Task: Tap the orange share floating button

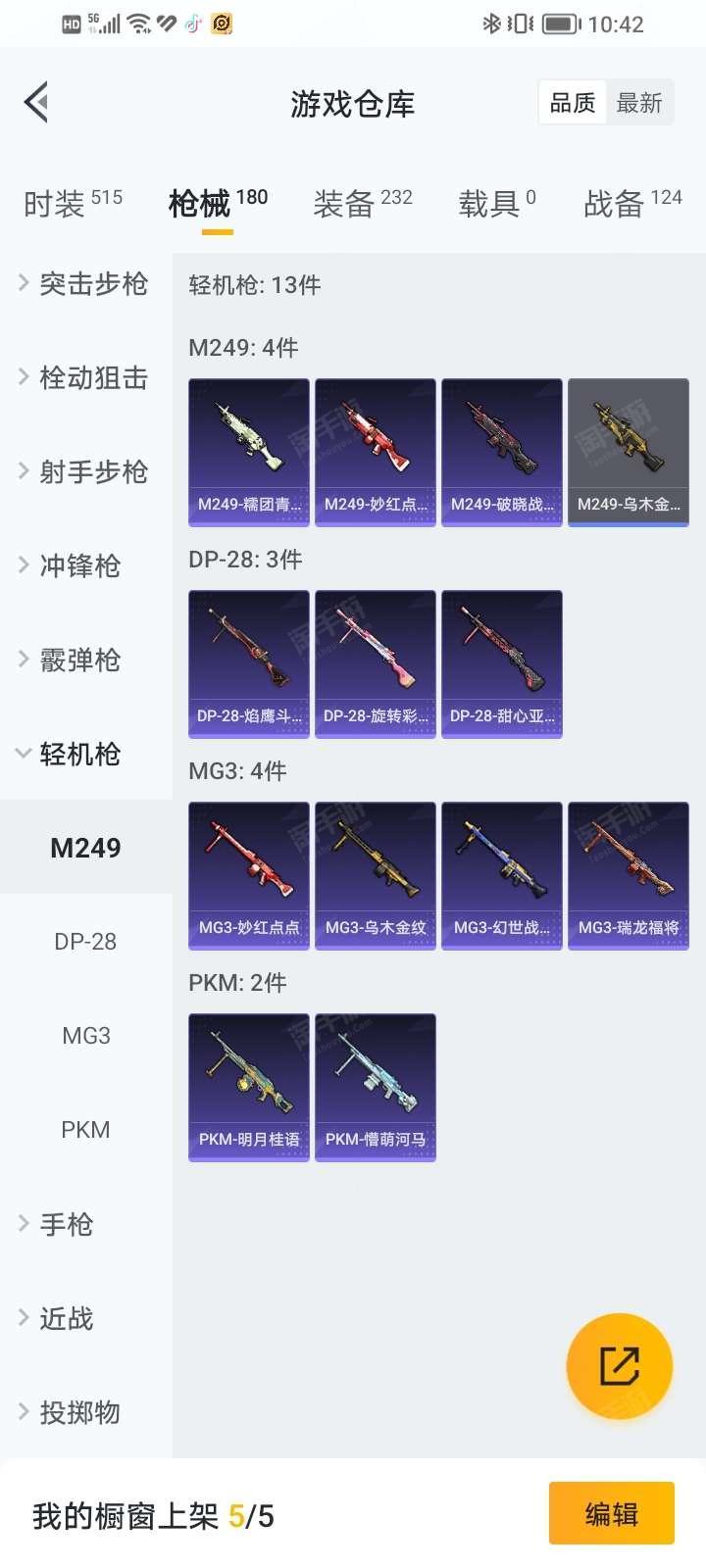Action: [620, 1366]
